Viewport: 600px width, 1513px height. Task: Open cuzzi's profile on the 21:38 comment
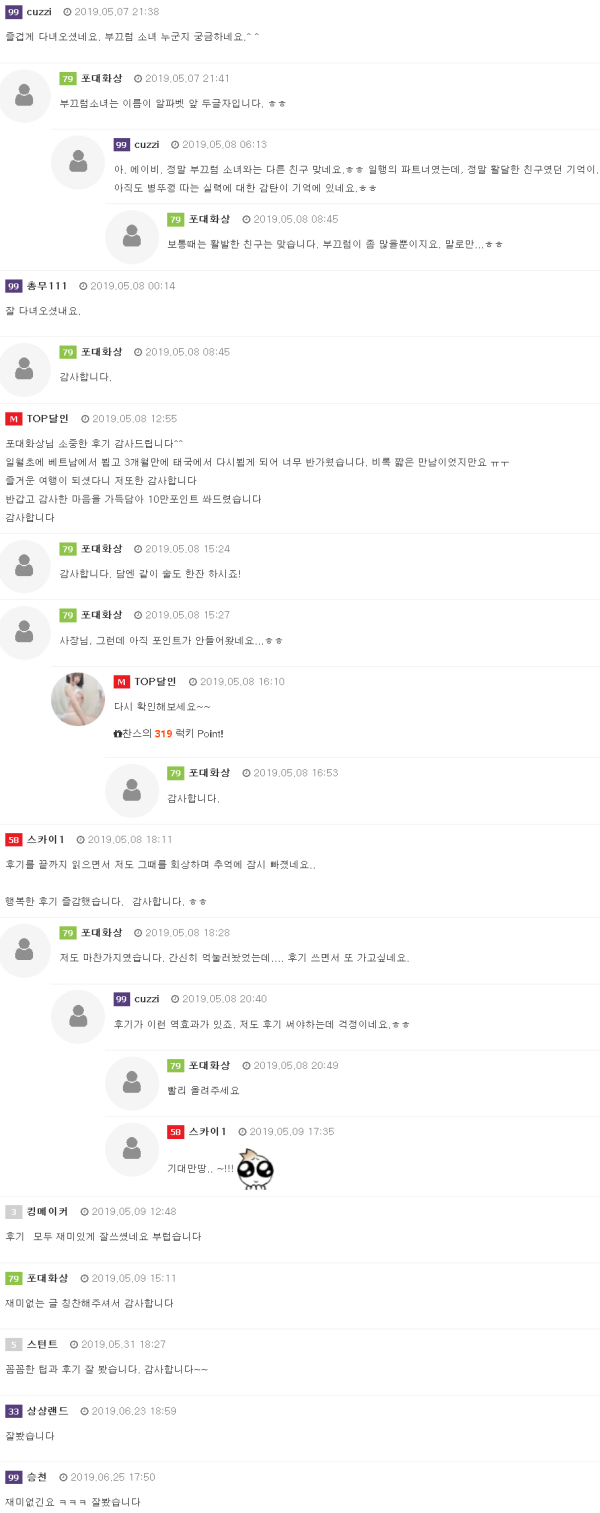39,12
